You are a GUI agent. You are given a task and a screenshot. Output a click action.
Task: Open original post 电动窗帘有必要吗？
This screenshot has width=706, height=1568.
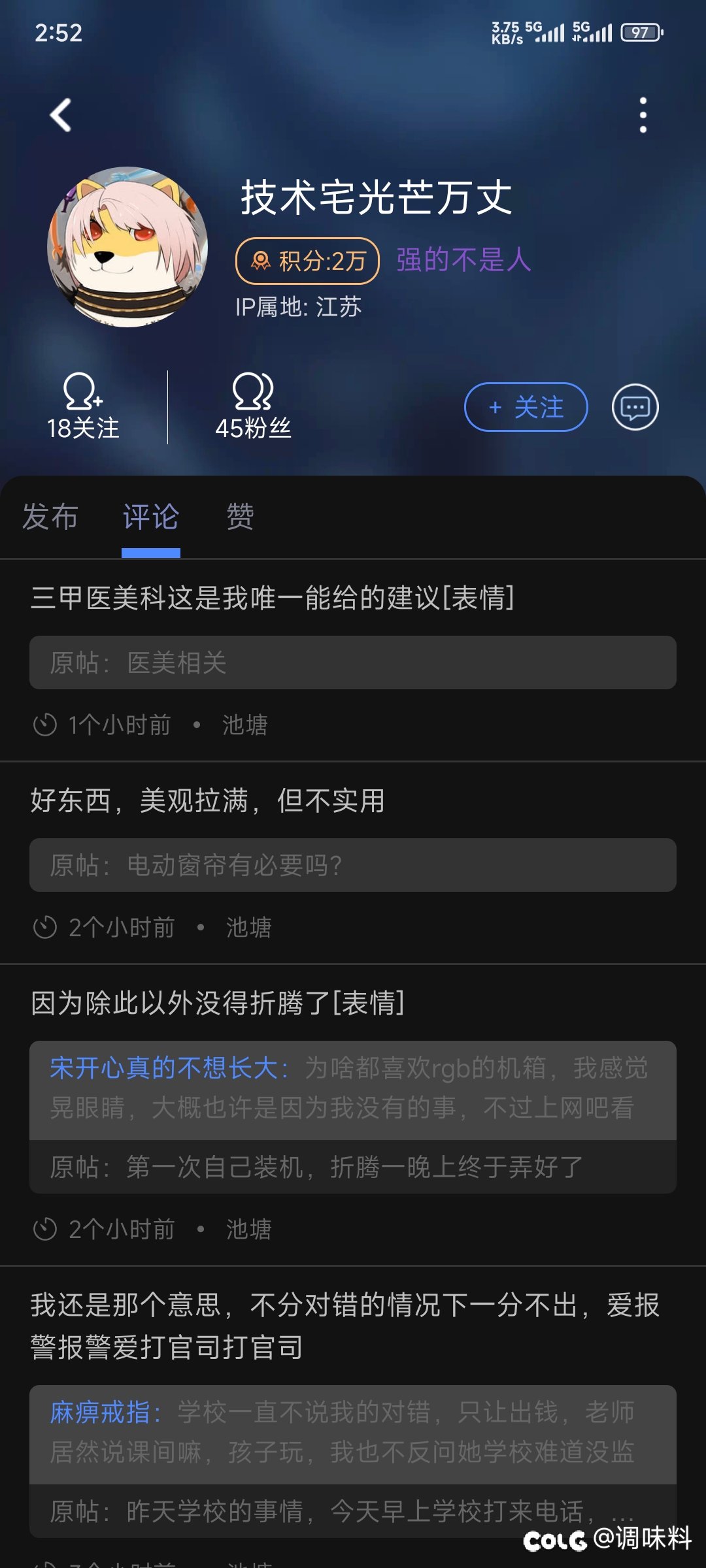353,865
